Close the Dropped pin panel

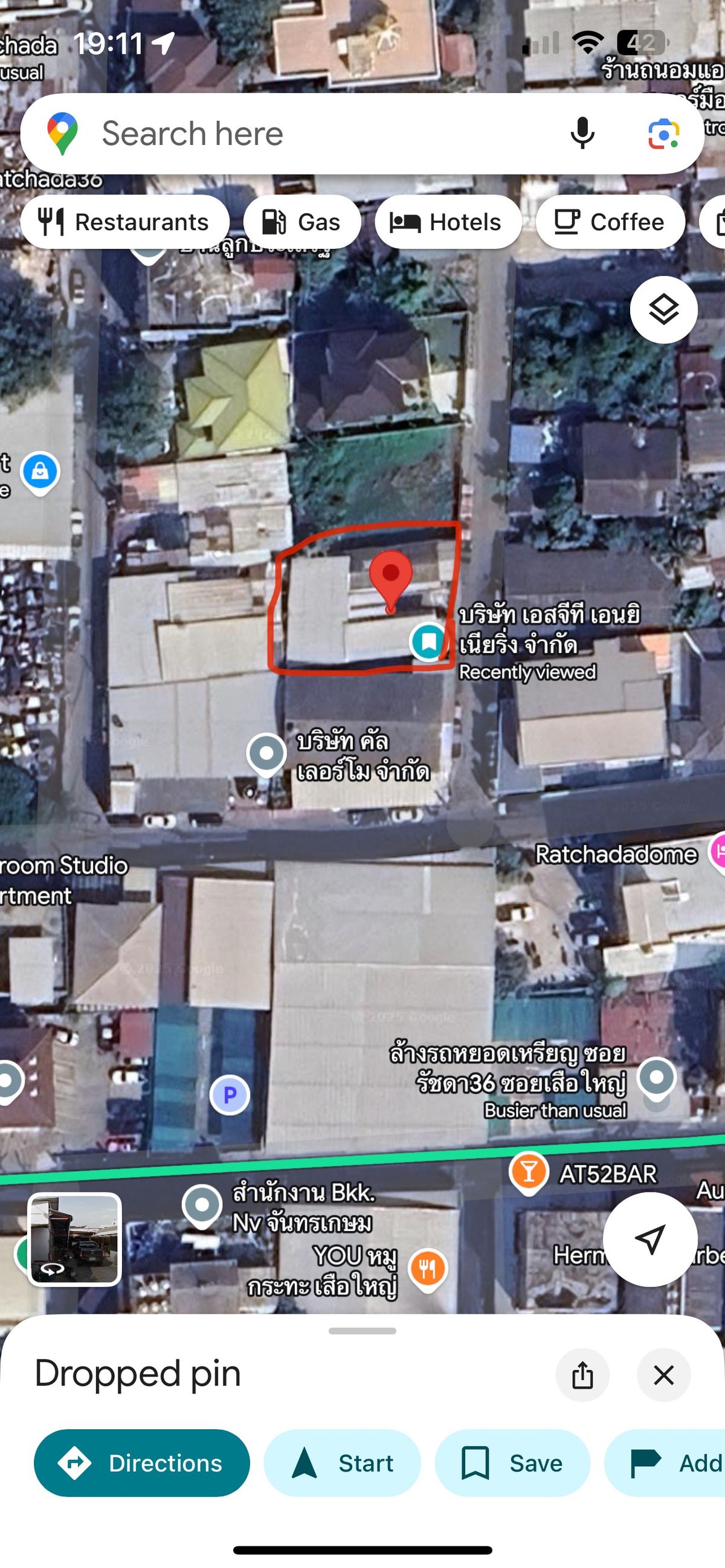pyautogui.click(x=663, y=1375)
